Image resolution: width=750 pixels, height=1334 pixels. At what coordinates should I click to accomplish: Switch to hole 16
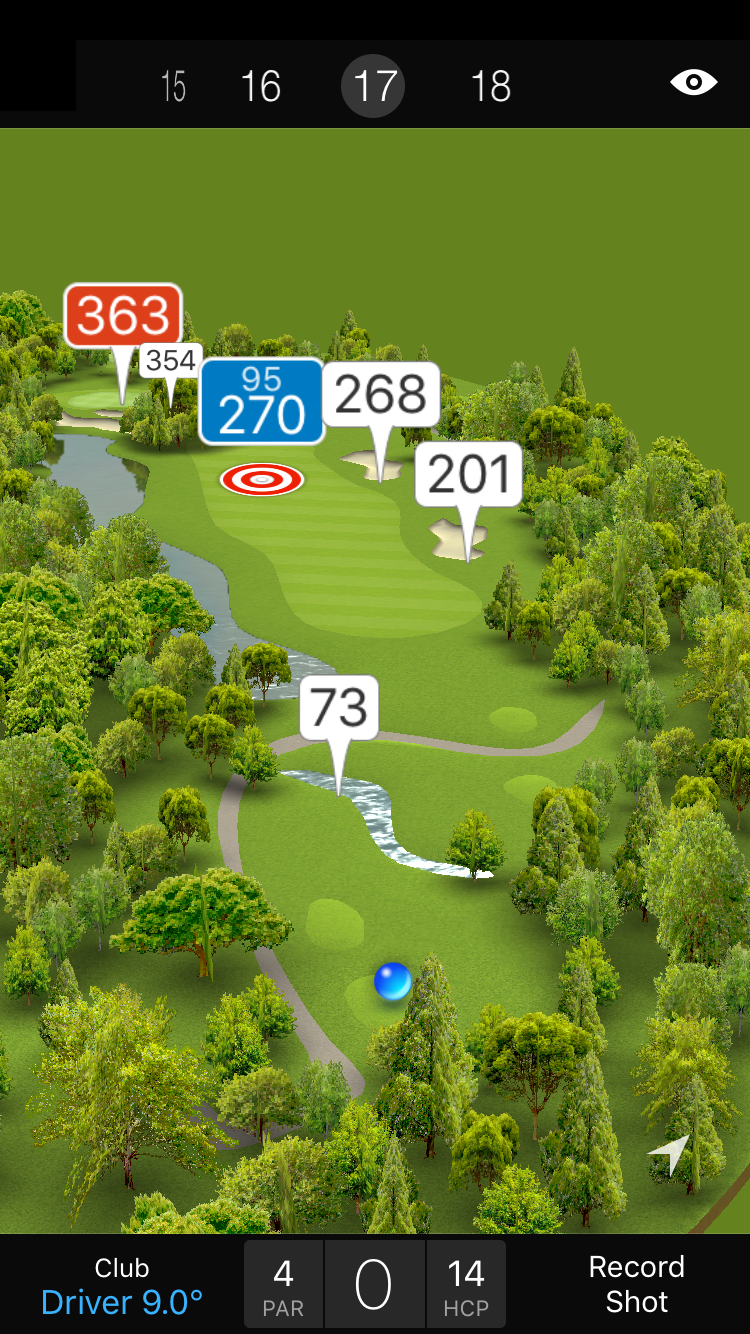pyautogui.click(x=260, y=87)
